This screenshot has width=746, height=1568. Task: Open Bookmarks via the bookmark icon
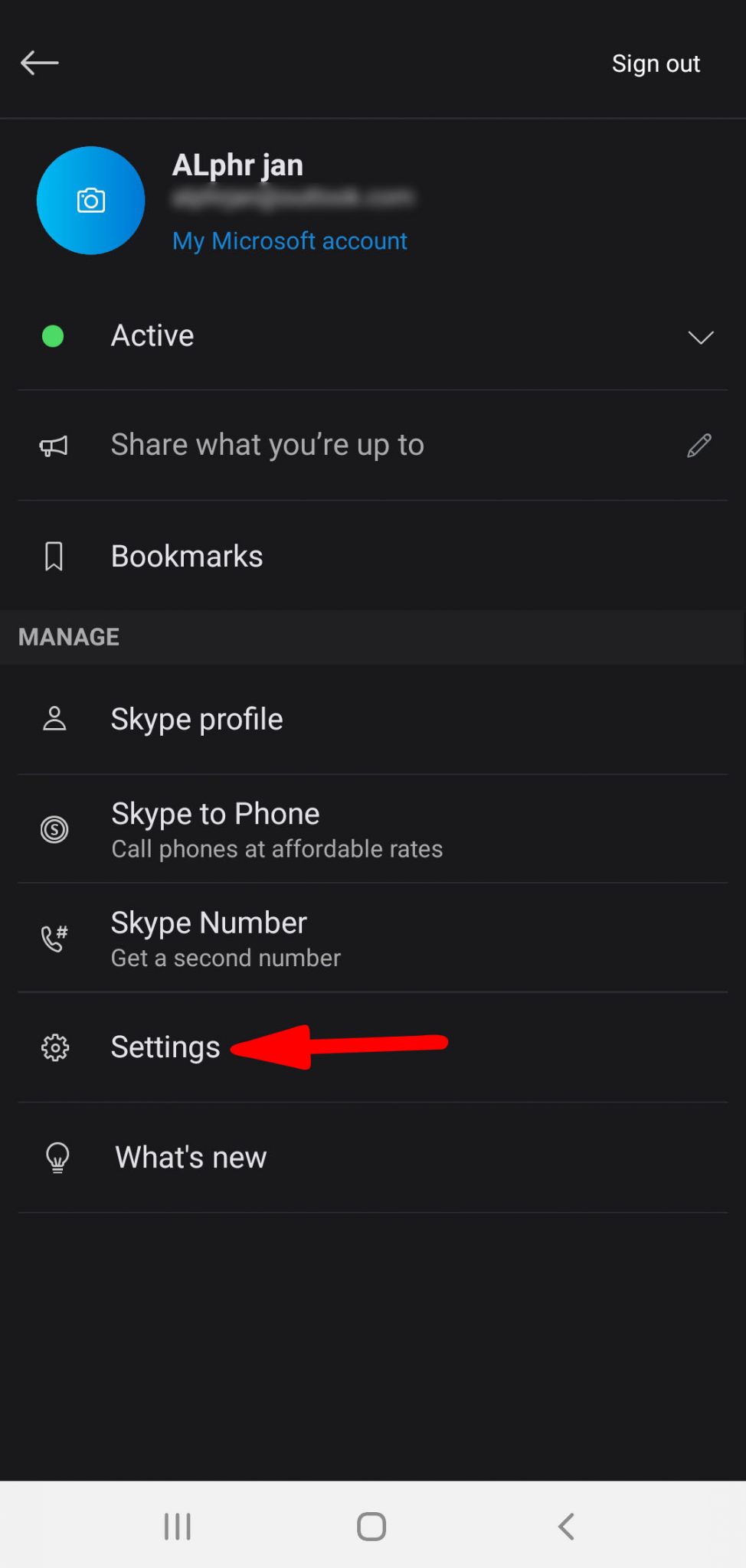click(54, 556)
